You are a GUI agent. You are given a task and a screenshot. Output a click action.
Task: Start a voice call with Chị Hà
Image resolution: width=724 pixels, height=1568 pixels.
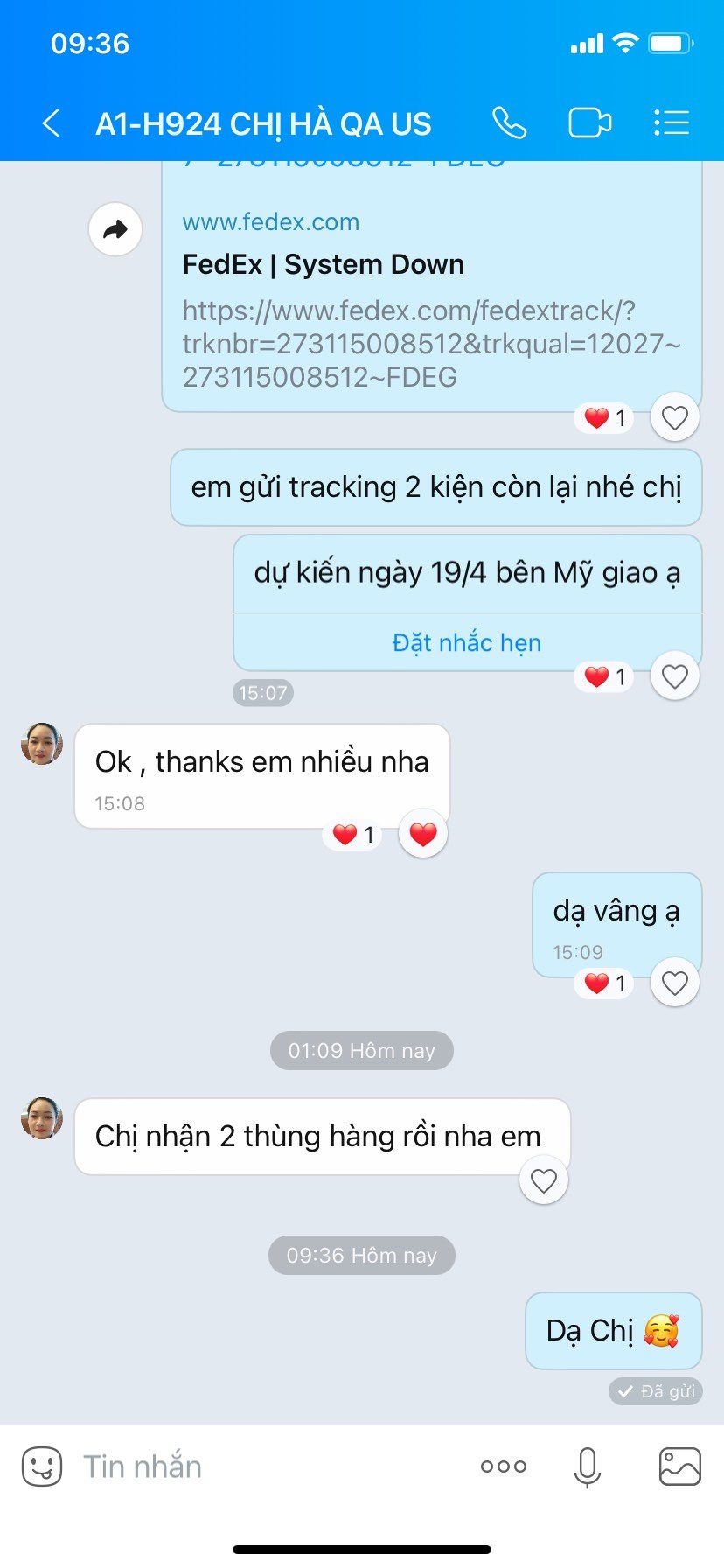tap(509, 123)
